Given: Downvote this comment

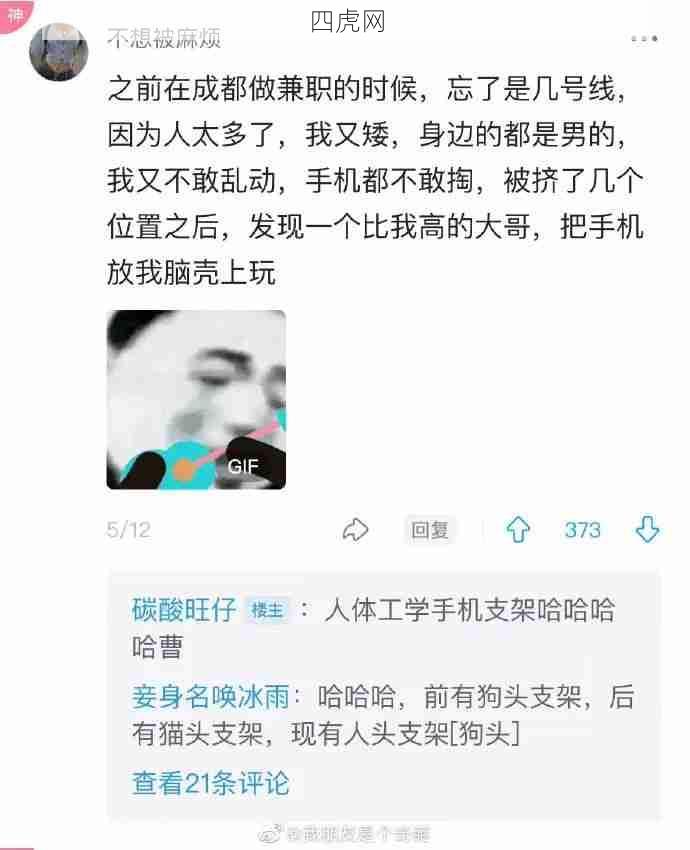Looking at the screenshot, I should tap(647, 530).
